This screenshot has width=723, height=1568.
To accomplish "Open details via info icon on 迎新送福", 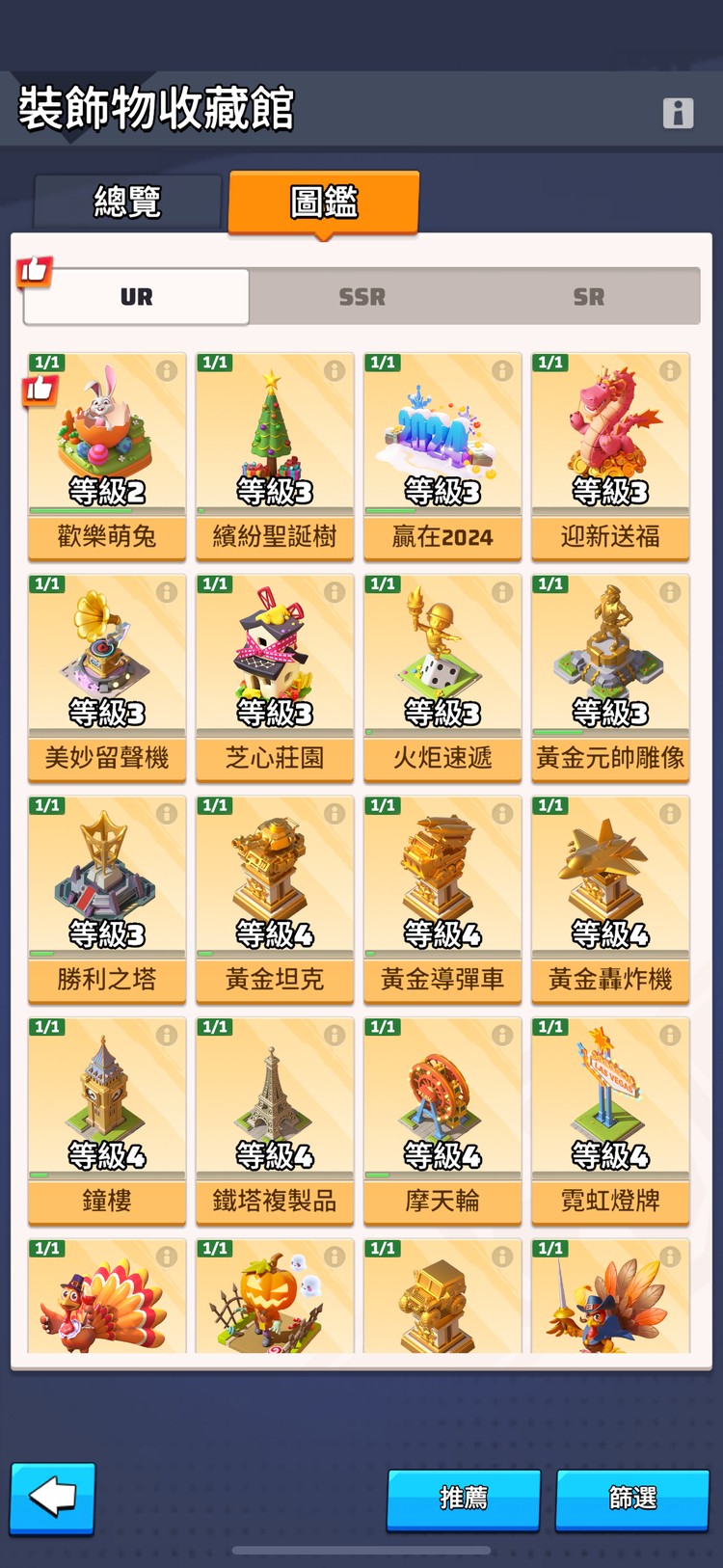I will click(668, 370).
